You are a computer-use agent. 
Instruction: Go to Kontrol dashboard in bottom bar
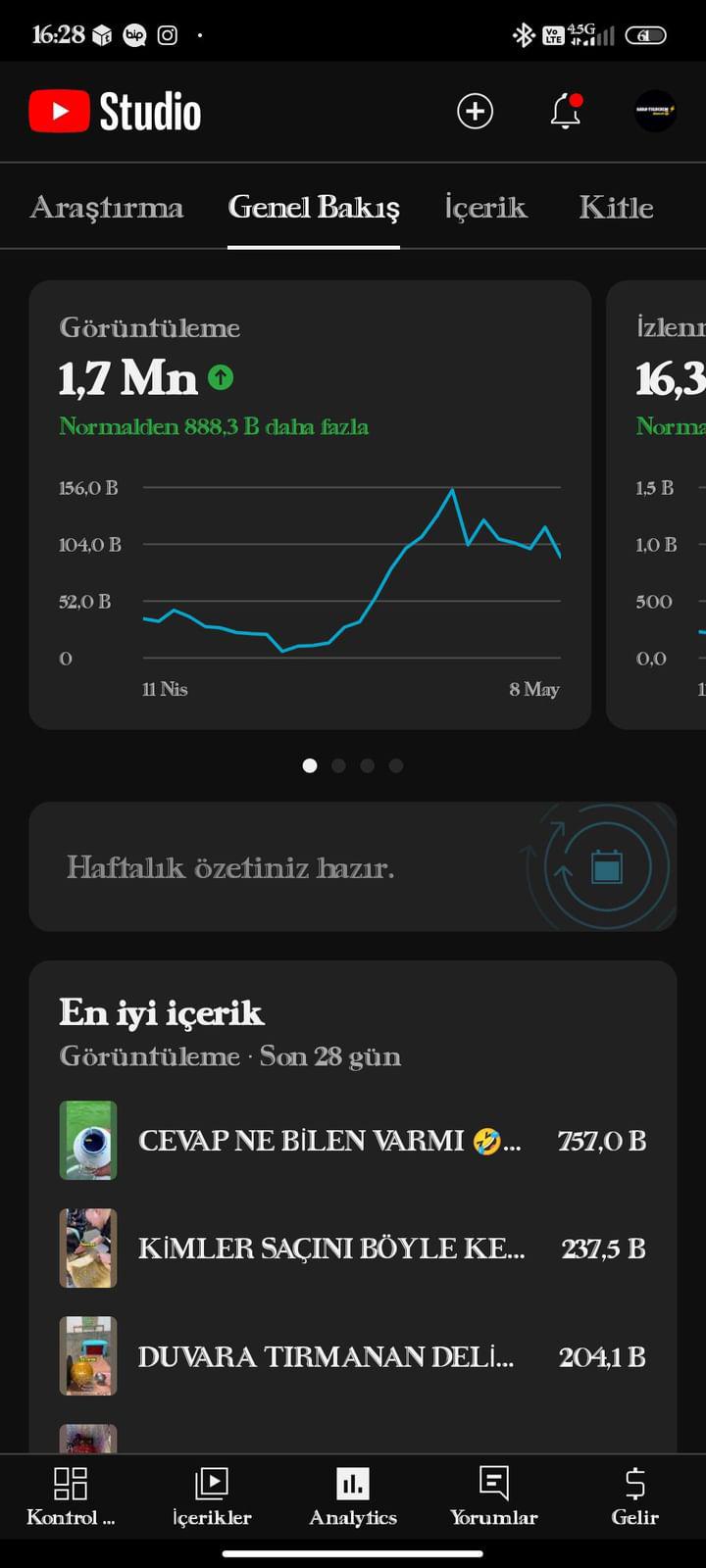pyautogui.click(x=71, y=1497)
